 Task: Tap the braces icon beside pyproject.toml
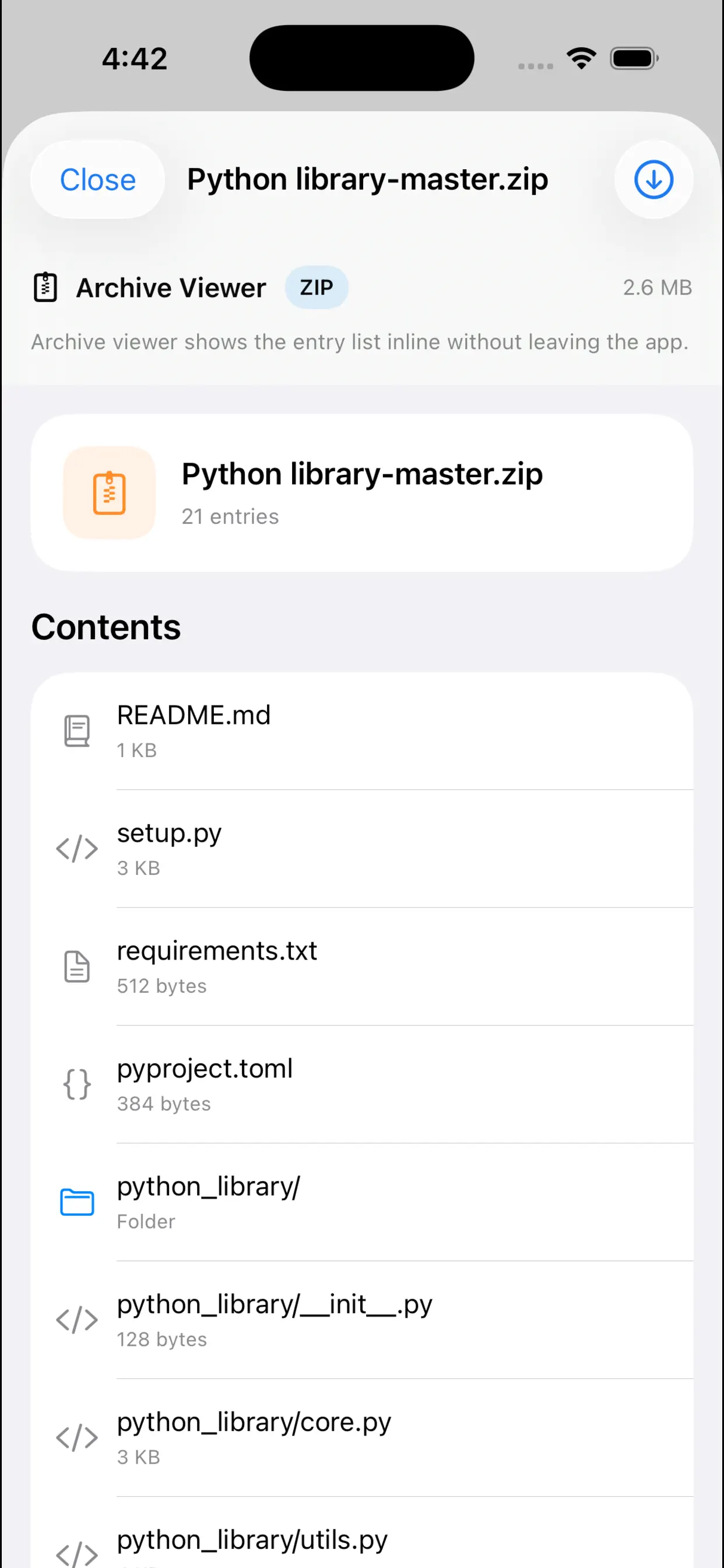(x=77, y=1084)
